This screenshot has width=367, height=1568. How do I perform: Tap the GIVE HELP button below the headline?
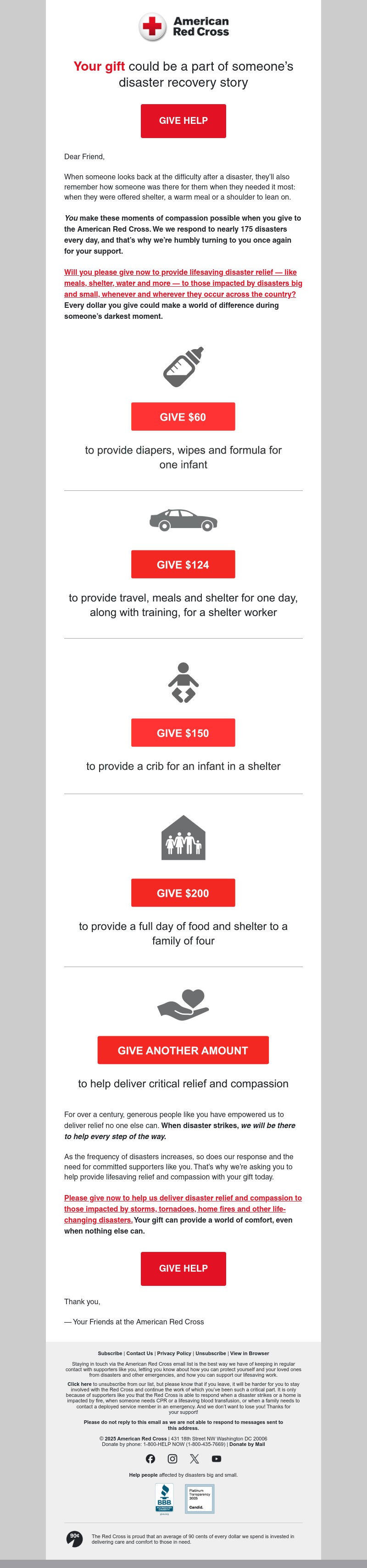click(x=183, y=121)
